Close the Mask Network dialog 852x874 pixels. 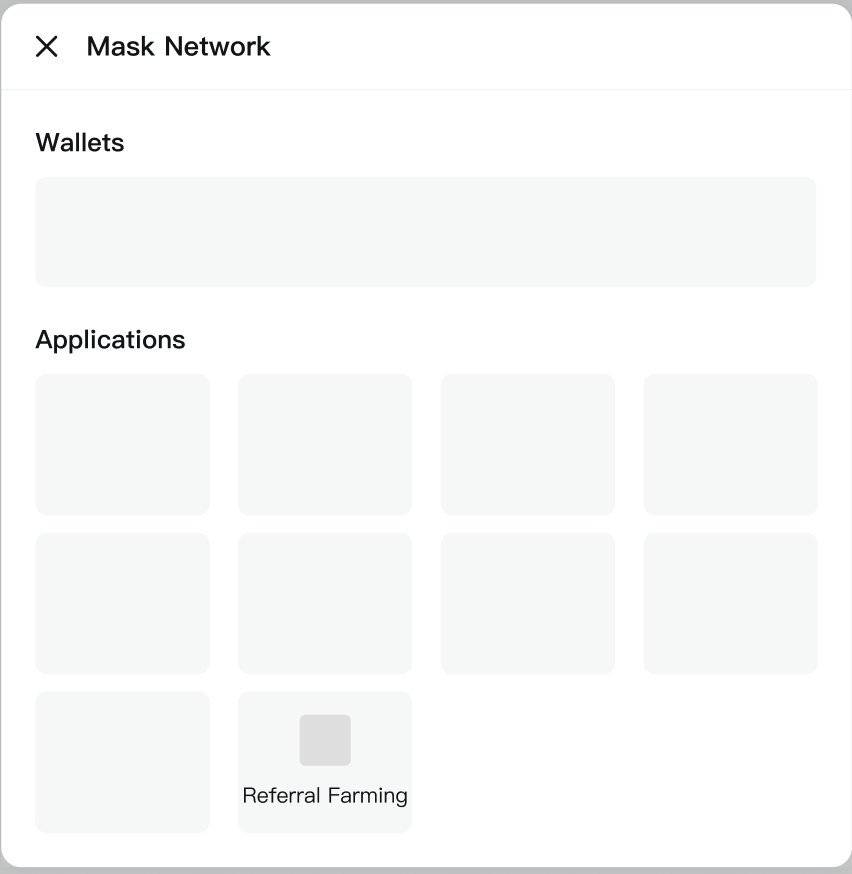[x=46, y=46]
